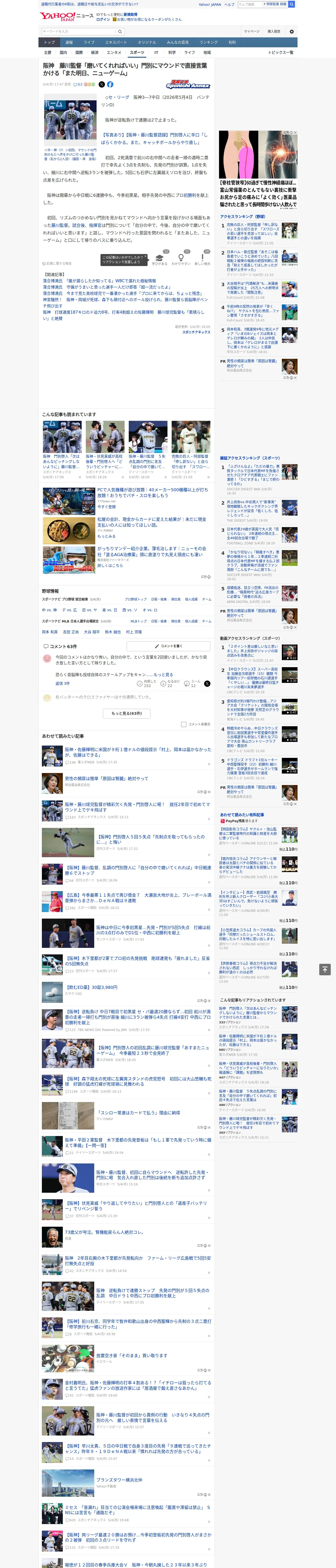The height and width of the screenshot is (1568, 336).
Task: Open マイページ in the header
Action: [x=251, y=31]
